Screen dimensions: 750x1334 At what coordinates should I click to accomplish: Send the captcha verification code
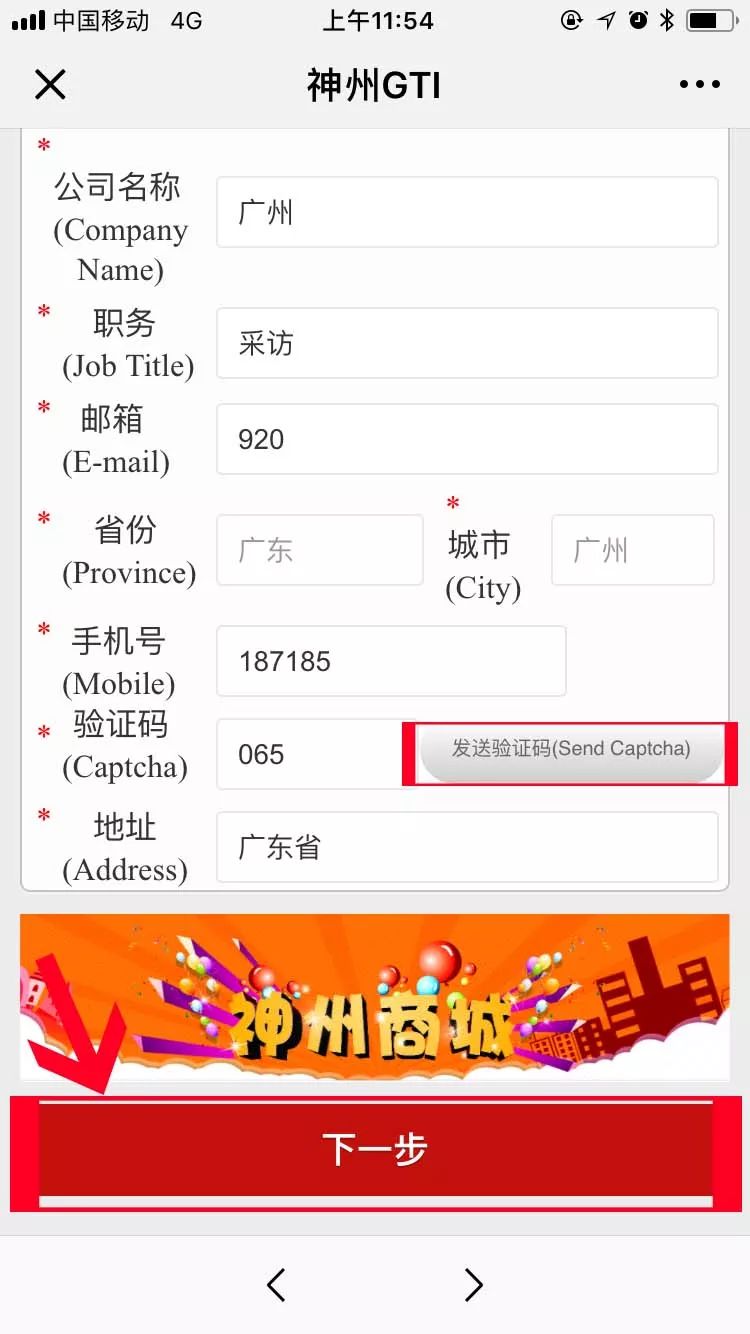(570, 750)
